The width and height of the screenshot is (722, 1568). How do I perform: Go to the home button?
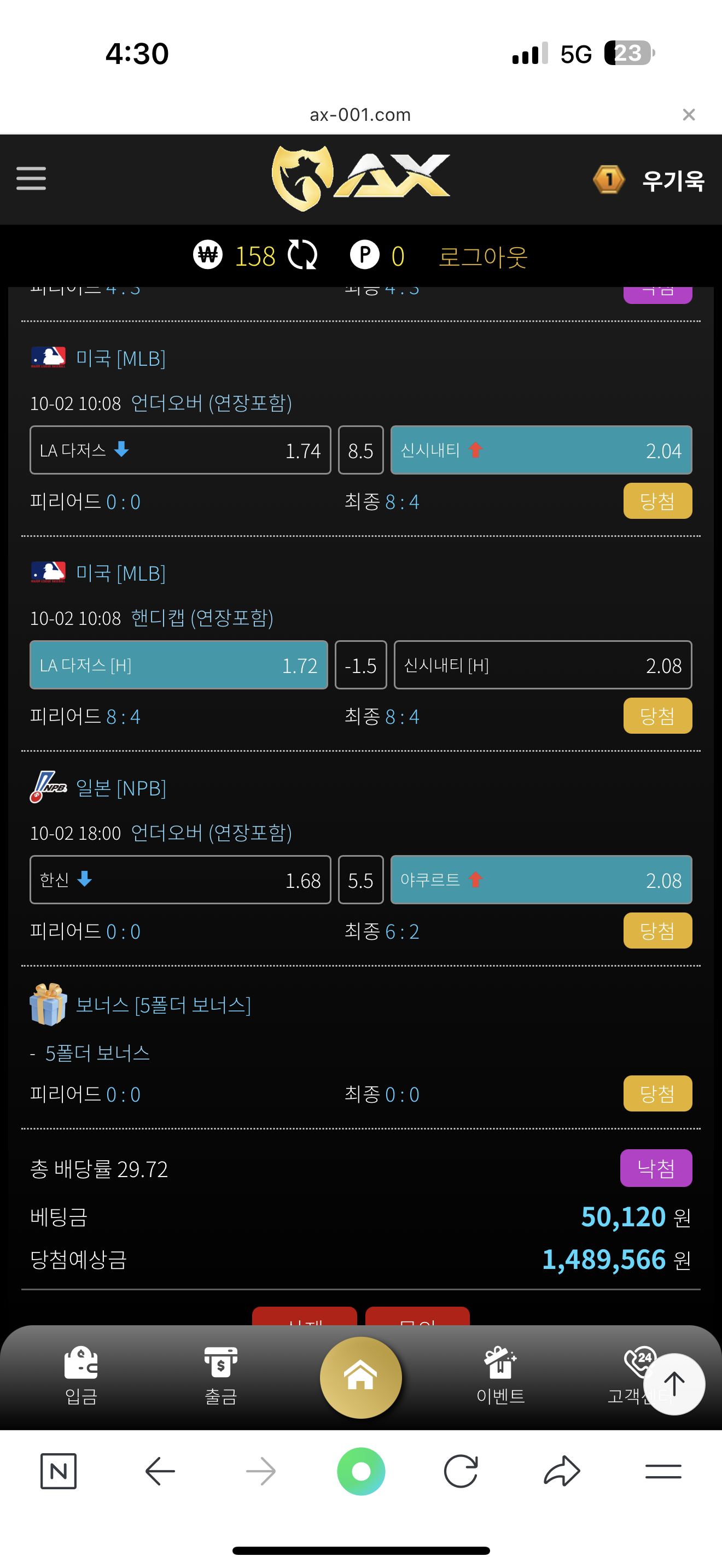(x=360, y=1376)
